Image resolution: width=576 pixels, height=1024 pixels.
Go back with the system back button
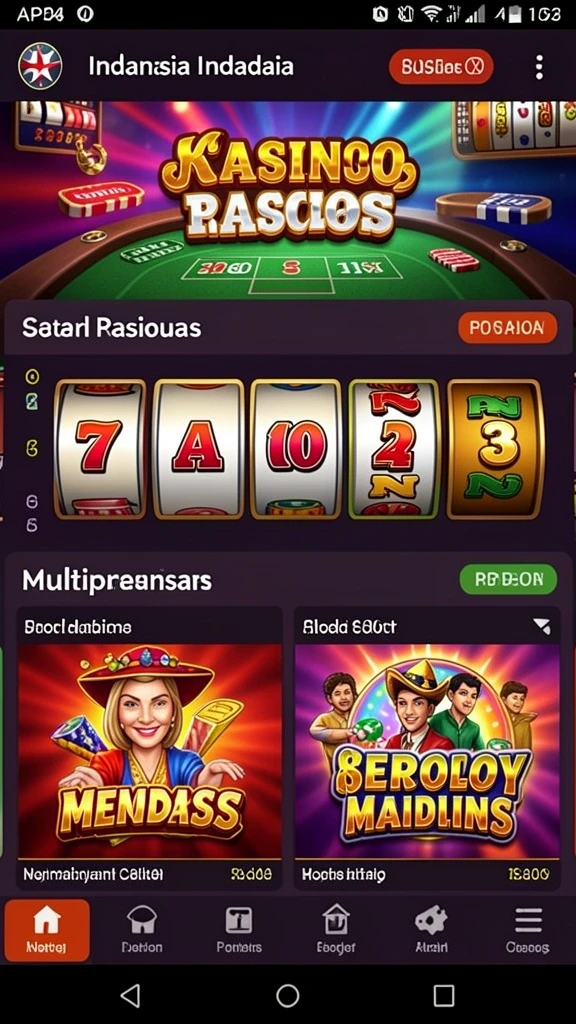131,995
